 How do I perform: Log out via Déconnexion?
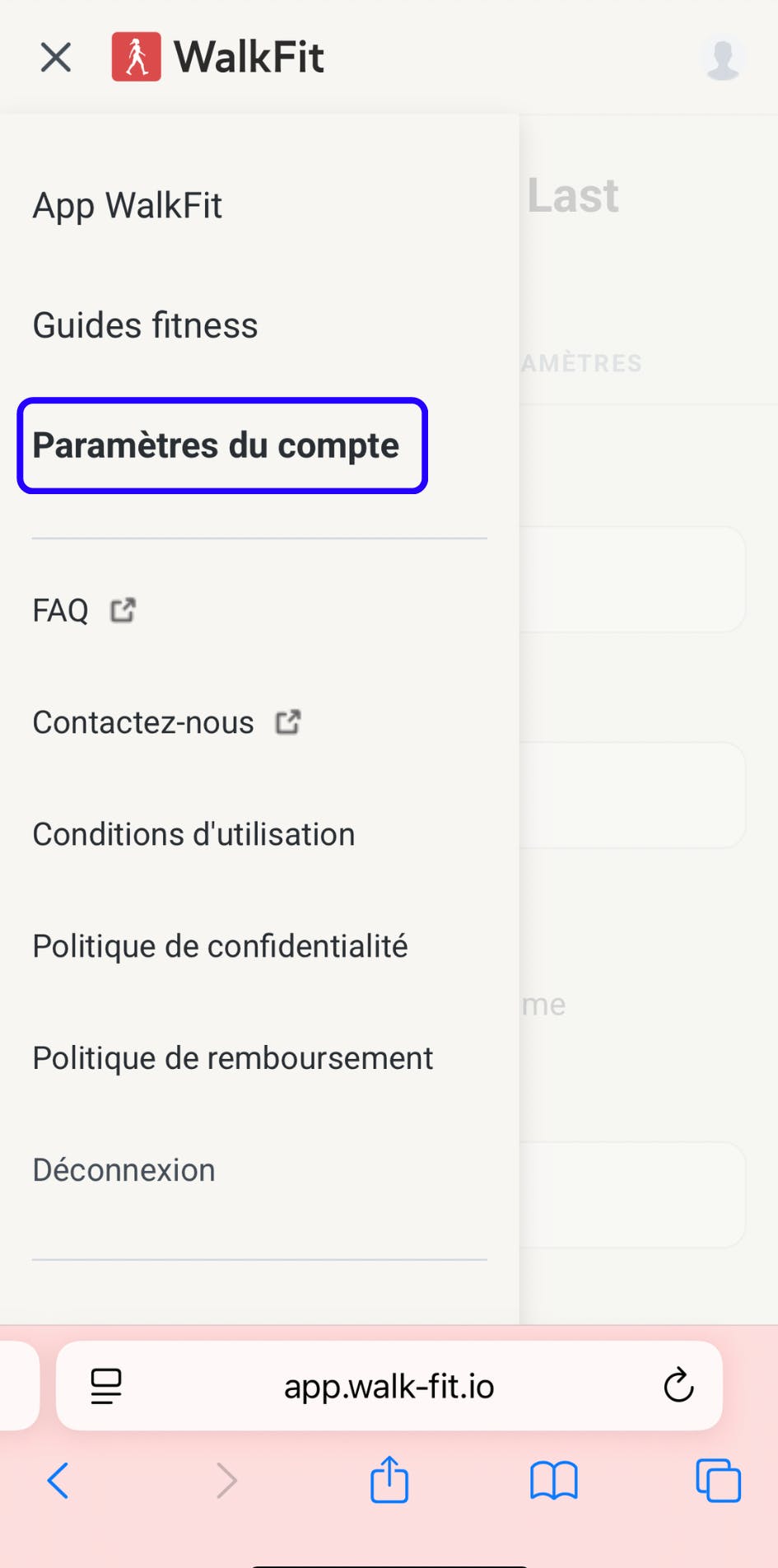[x=123, y=1170]
